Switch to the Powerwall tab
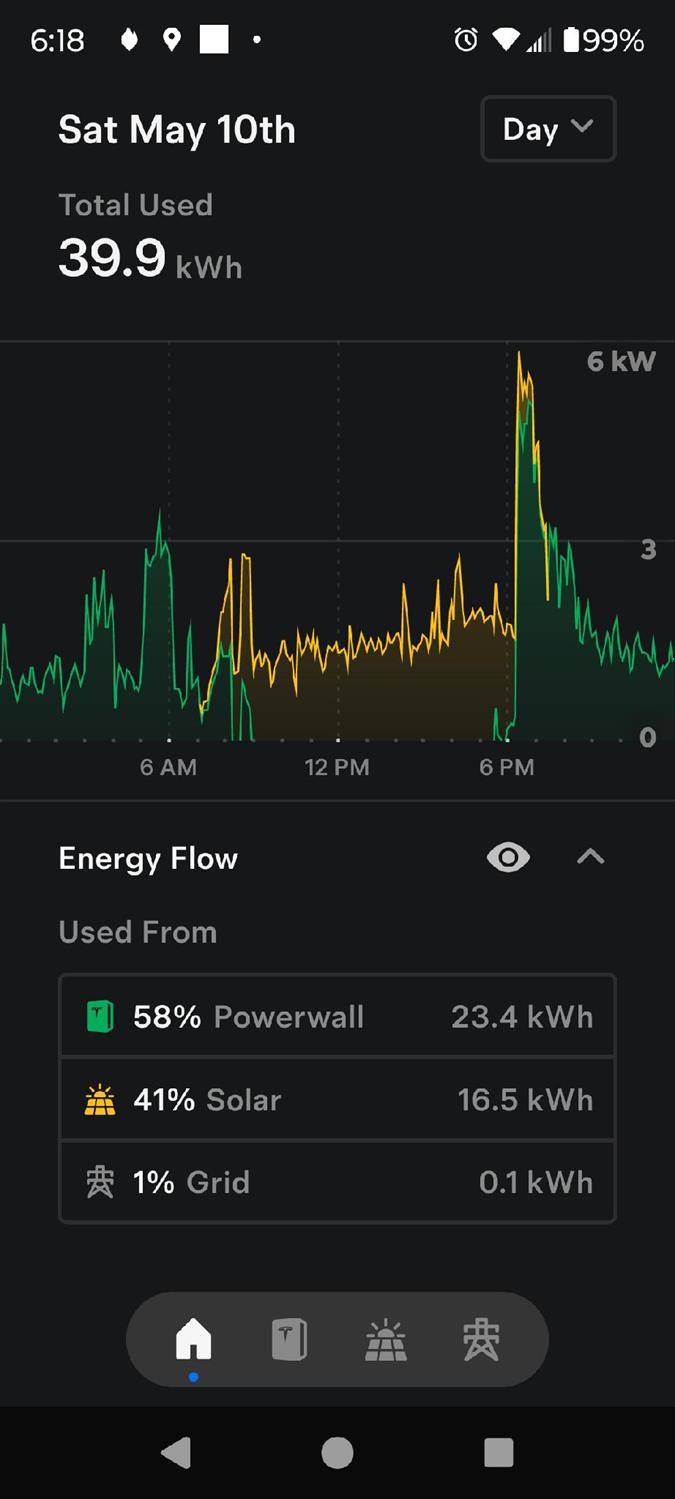This screenshot has height=1499, width=675. click(x=289, y=1339)
